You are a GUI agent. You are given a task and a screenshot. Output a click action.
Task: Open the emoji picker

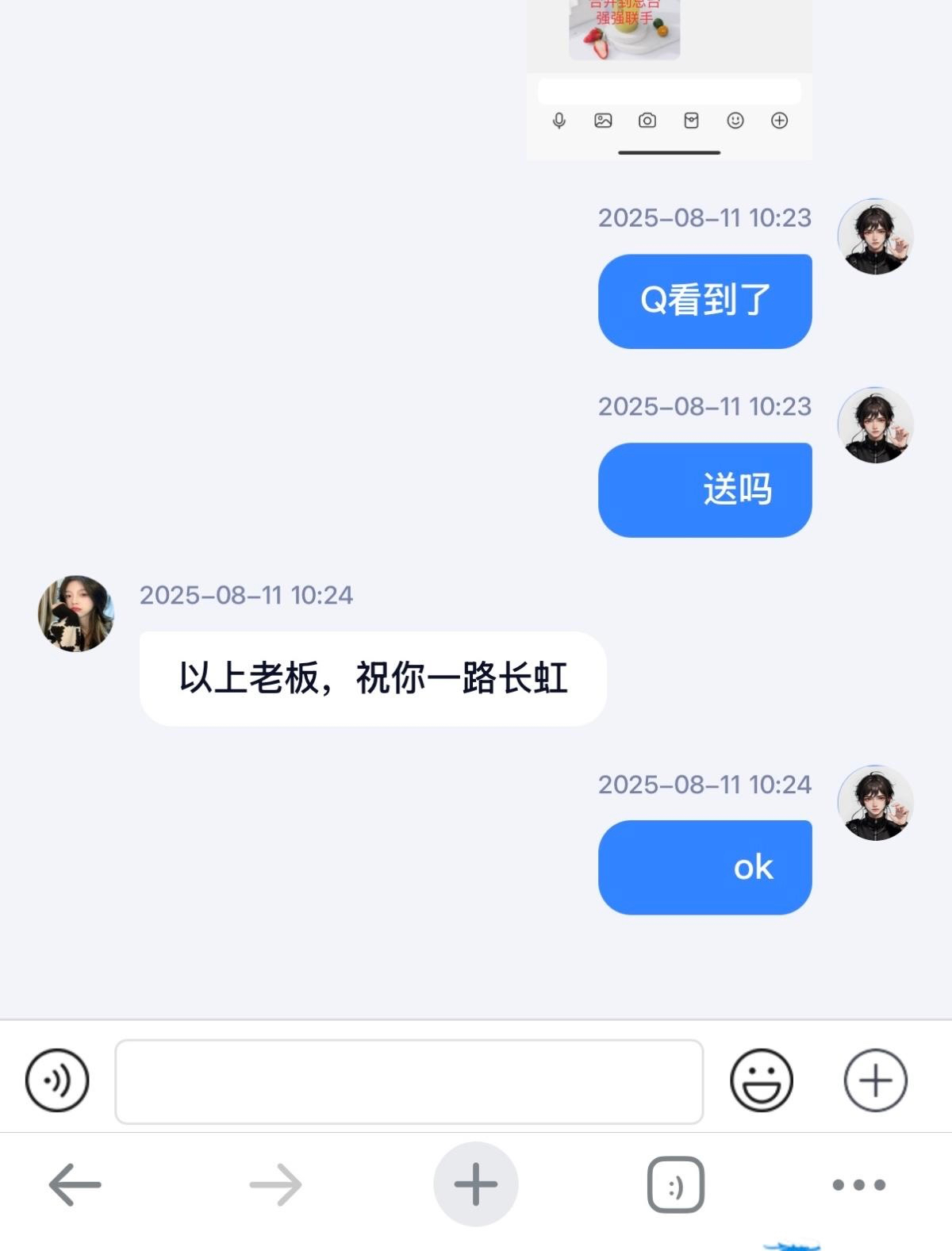[761, 1080]
